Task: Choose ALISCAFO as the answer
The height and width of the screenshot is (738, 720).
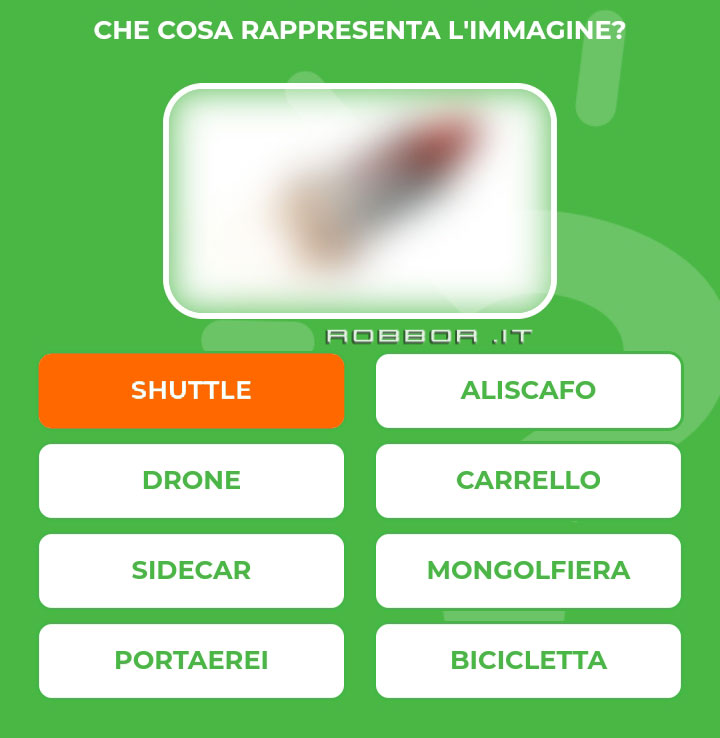Action: pyautogui.click(x=528, y=390)
